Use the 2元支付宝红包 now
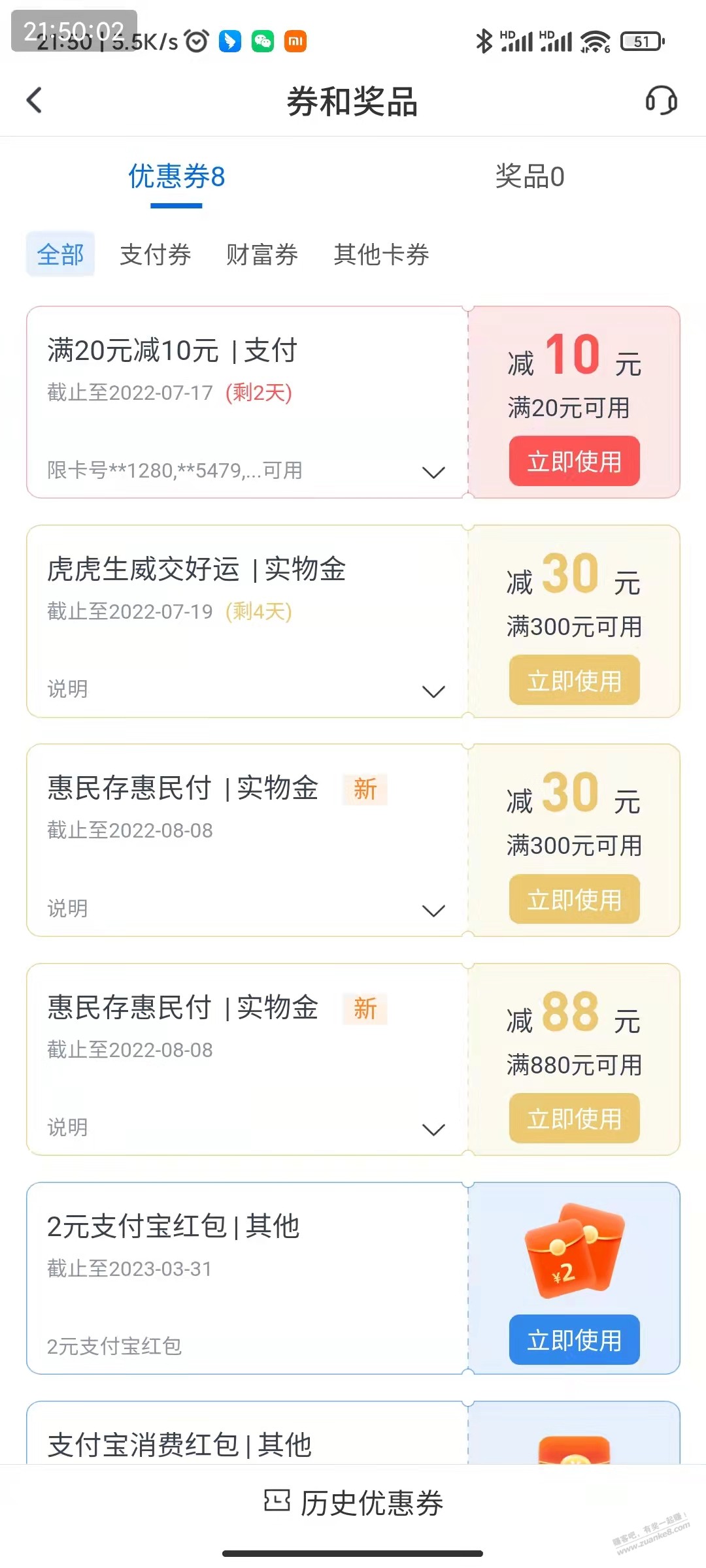The height and width of the screenshot is (1568, 706). pyautogui.click(x=574, y=1340)
